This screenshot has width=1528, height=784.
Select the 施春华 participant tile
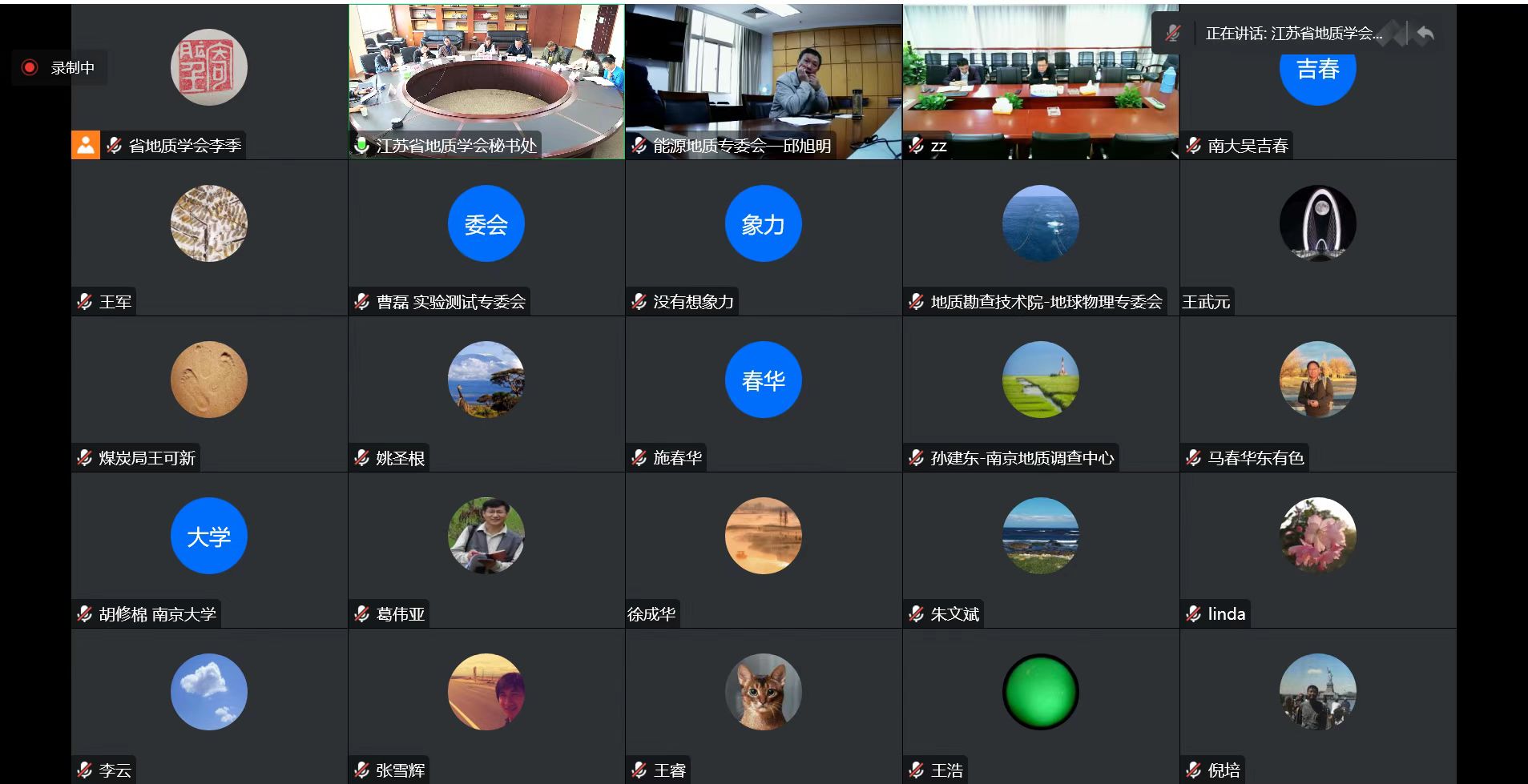coord(763,392)
